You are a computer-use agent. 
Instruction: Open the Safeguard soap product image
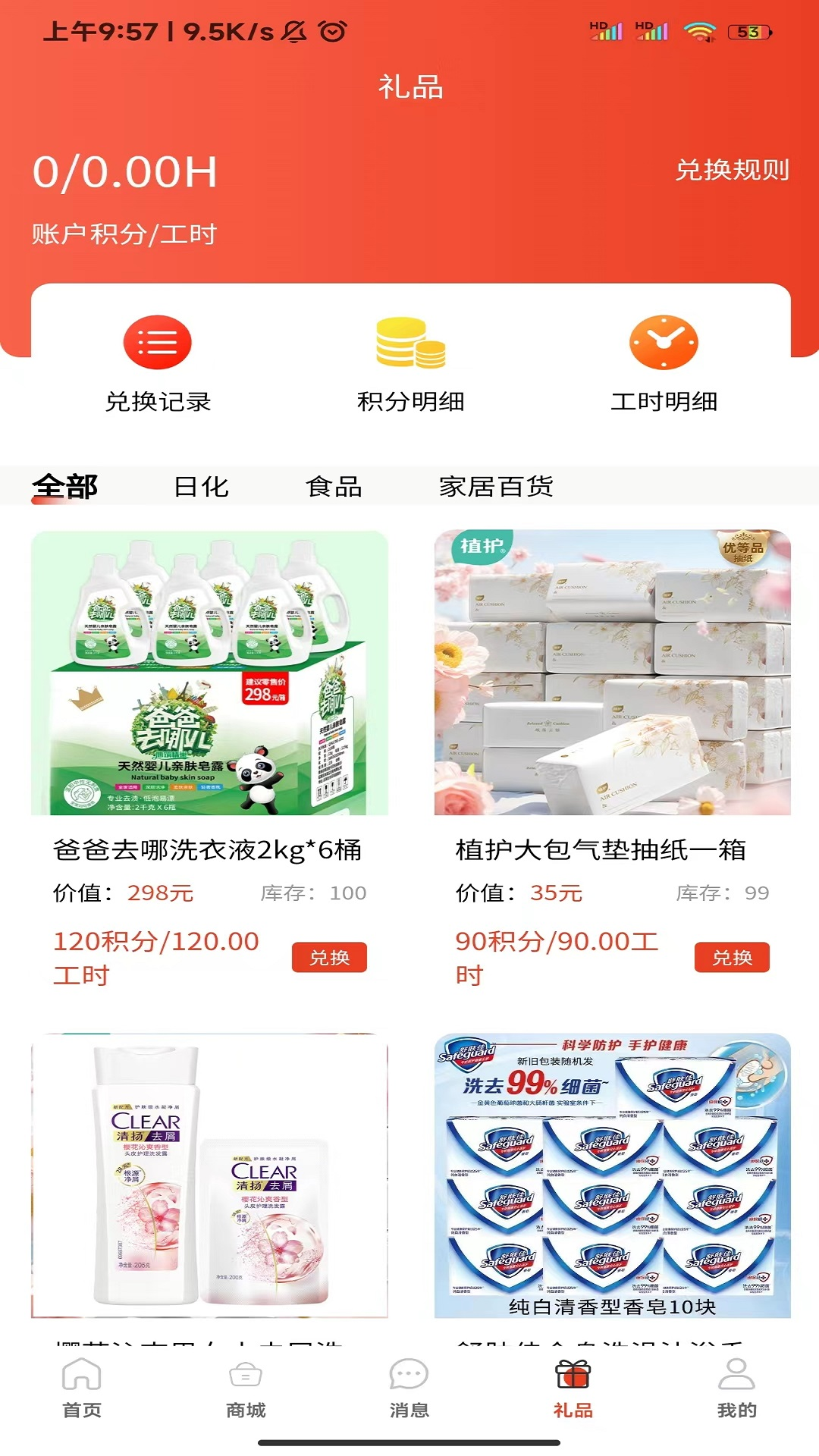pyautogui.click(x=612, y=1175)
